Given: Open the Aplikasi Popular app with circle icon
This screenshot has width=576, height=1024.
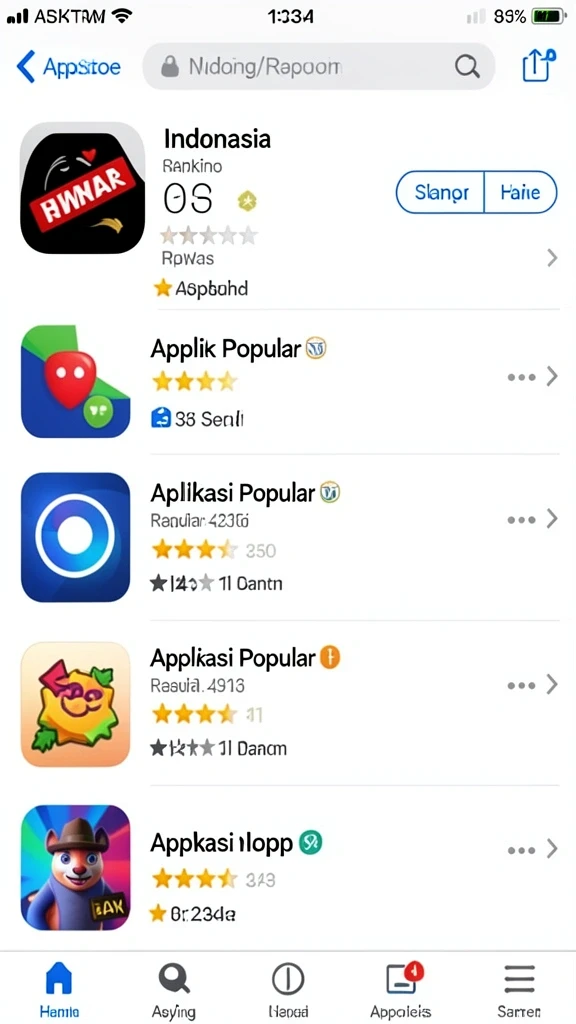Looking at the screenshot, I should coord(288,537).
